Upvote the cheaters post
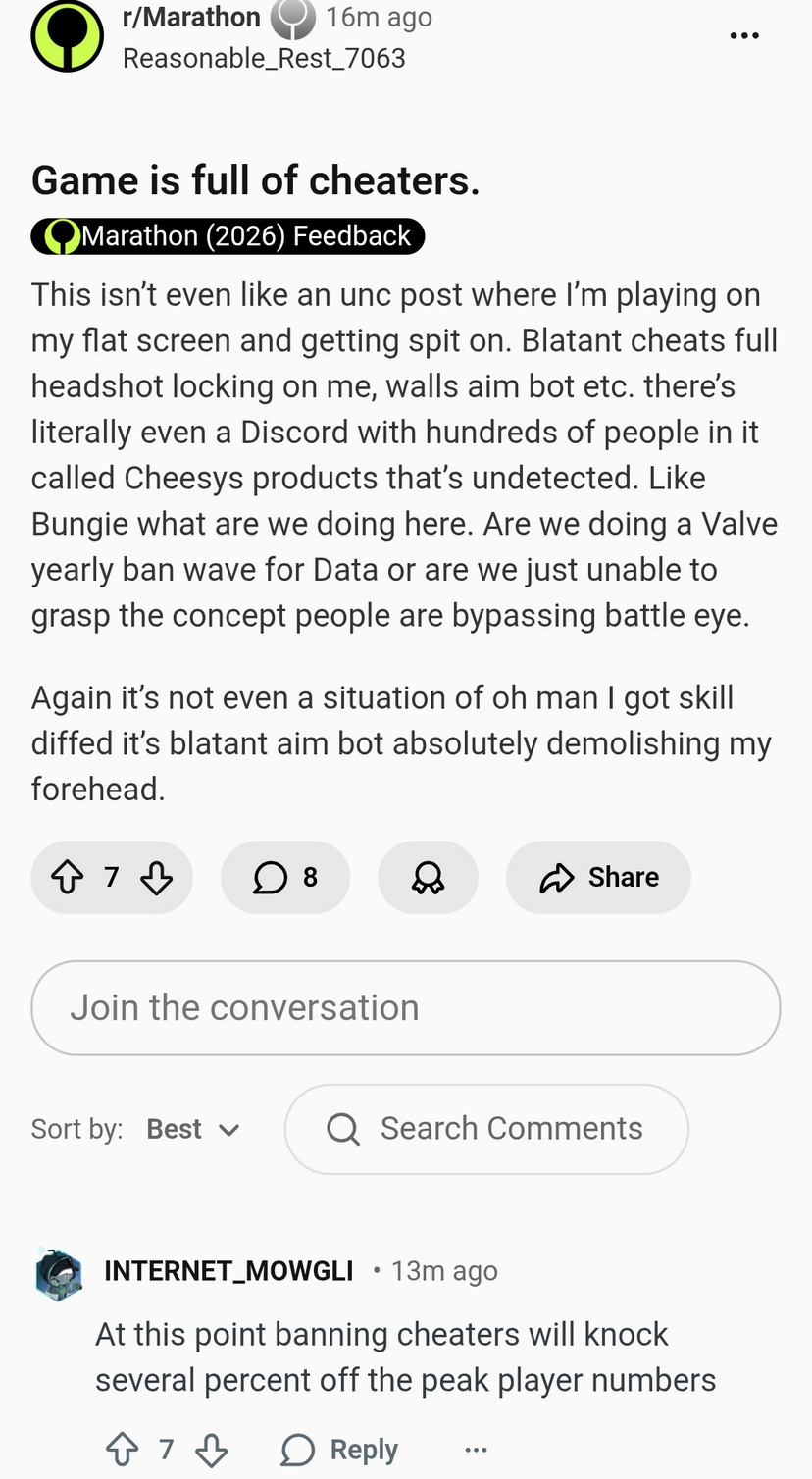The image size is (812, 1479). click(67, 877)
